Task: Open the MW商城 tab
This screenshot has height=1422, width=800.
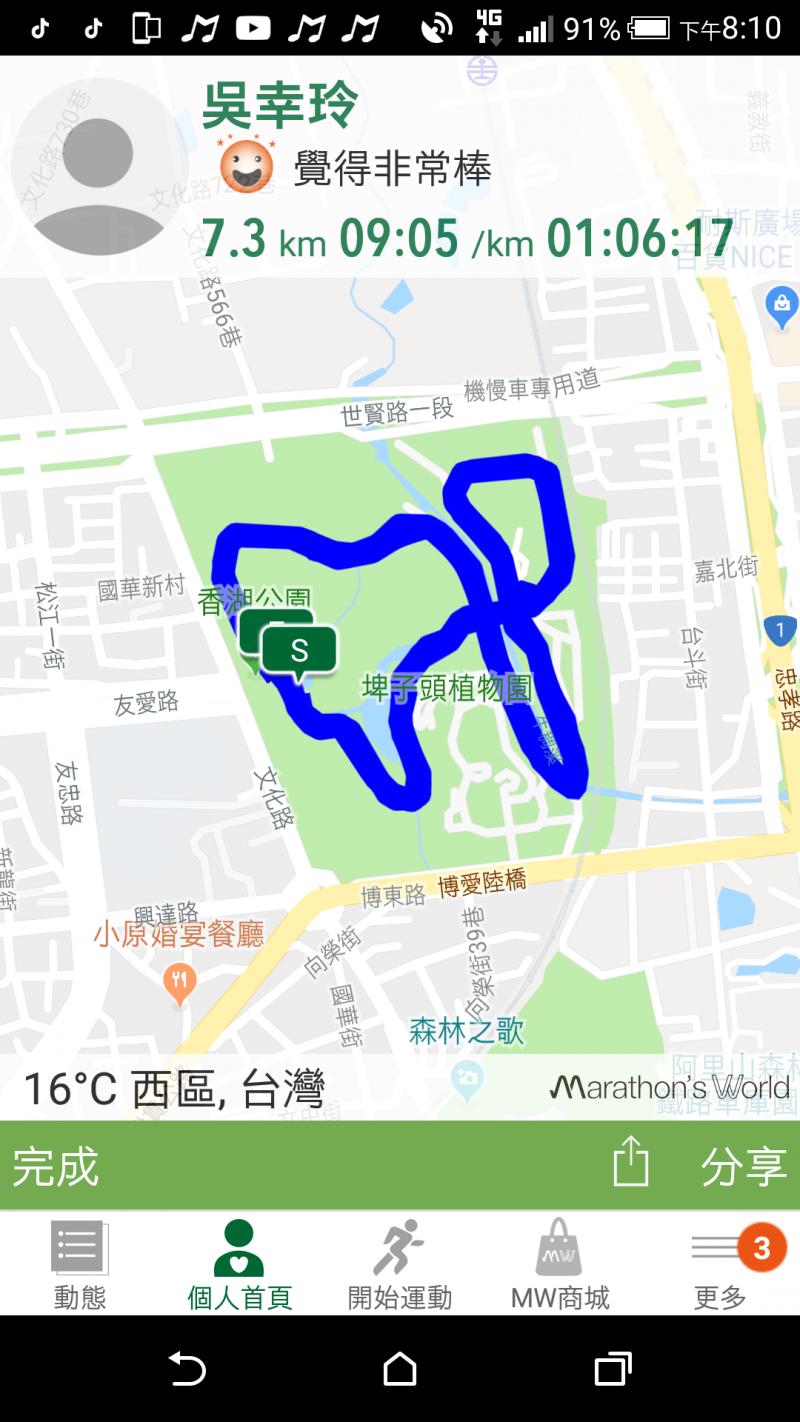Action: [559, 1265]
